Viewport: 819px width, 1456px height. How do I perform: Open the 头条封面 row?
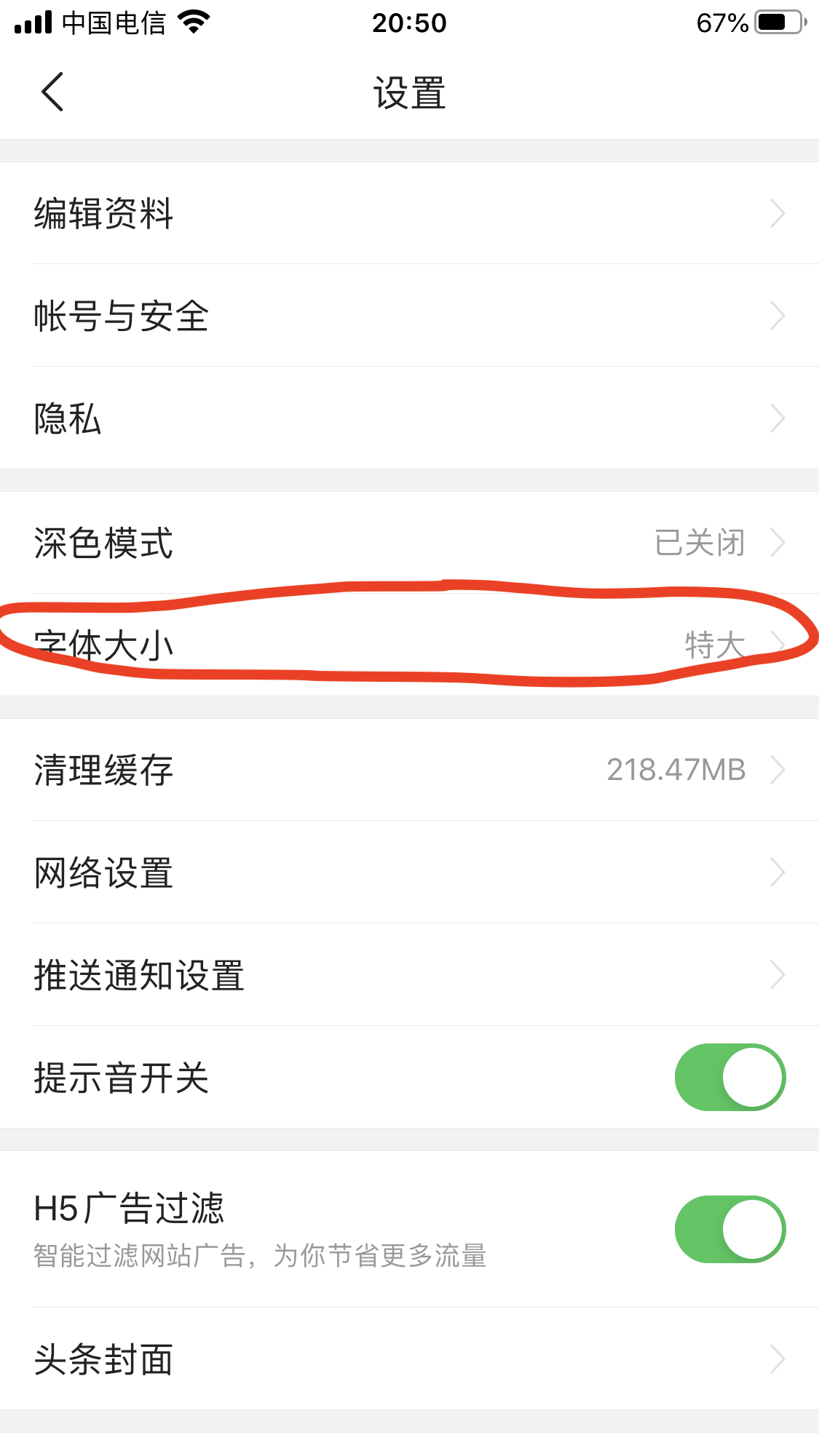[409, 1359]
